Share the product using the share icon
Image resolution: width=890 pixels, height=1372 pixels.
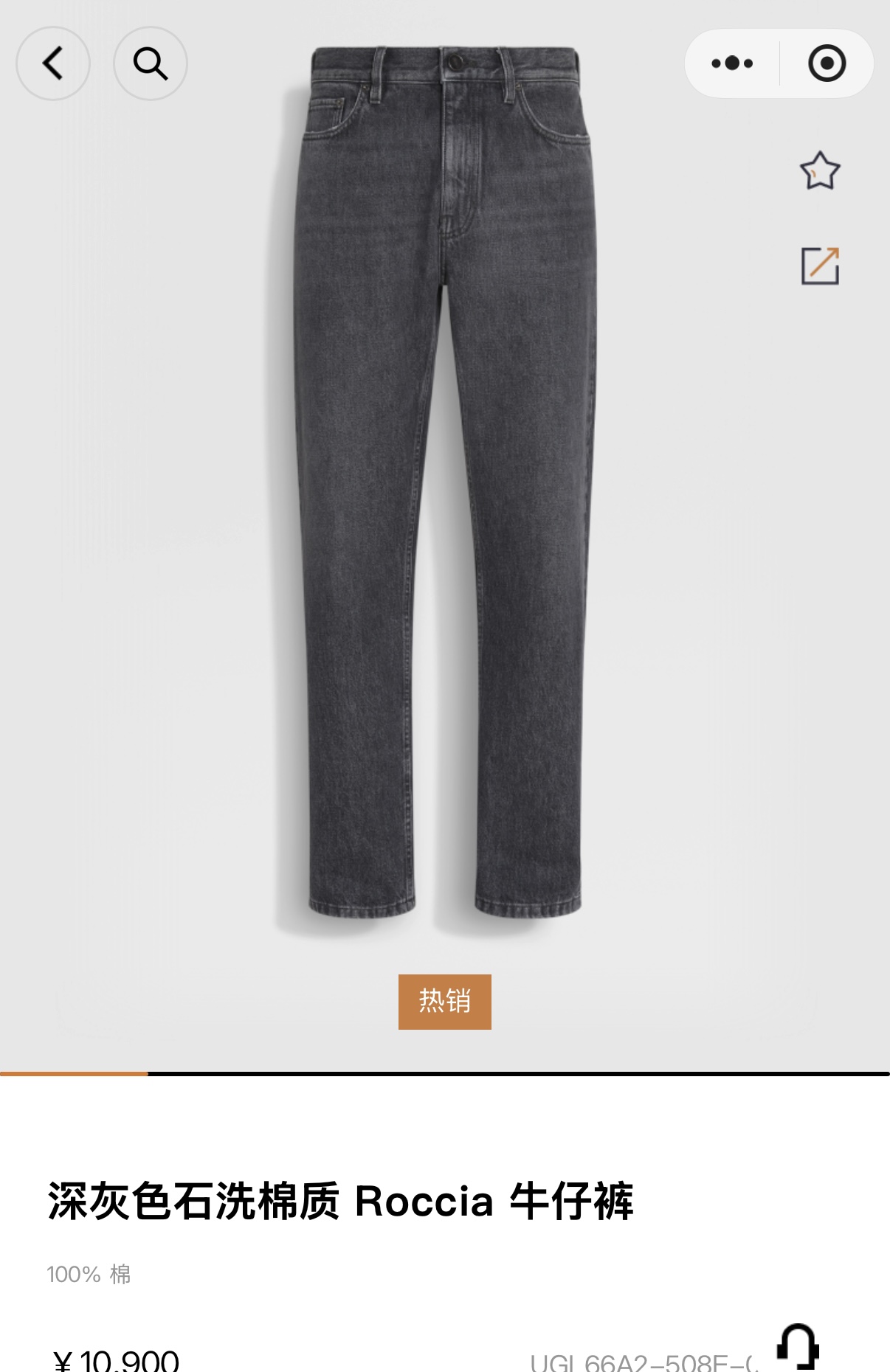click(821, 266)
